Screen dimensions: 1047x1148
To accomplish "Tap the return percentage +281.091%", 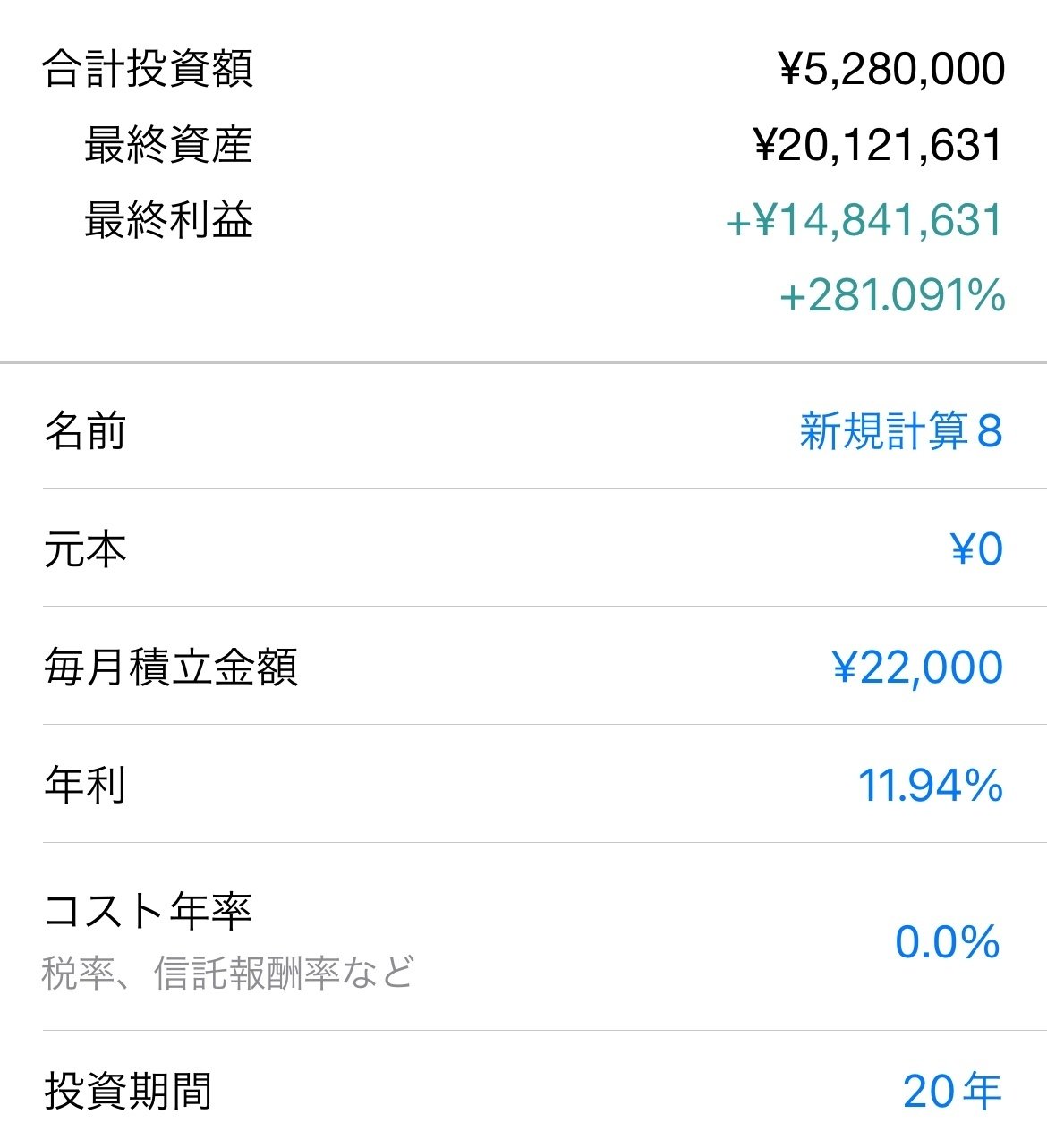I will click(x=895, y=295).
